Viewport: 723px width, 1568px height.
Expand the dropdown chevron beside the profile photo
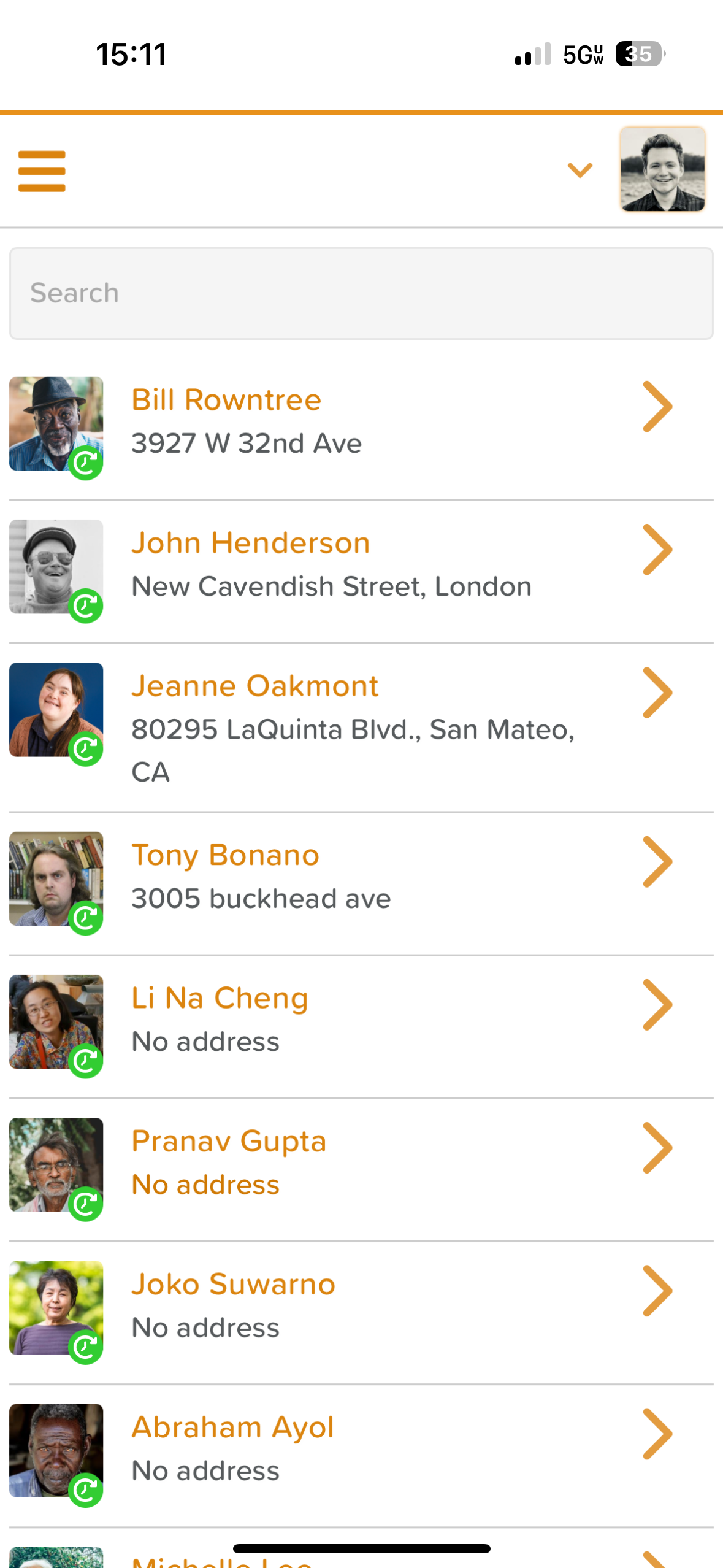coord(580,170)
